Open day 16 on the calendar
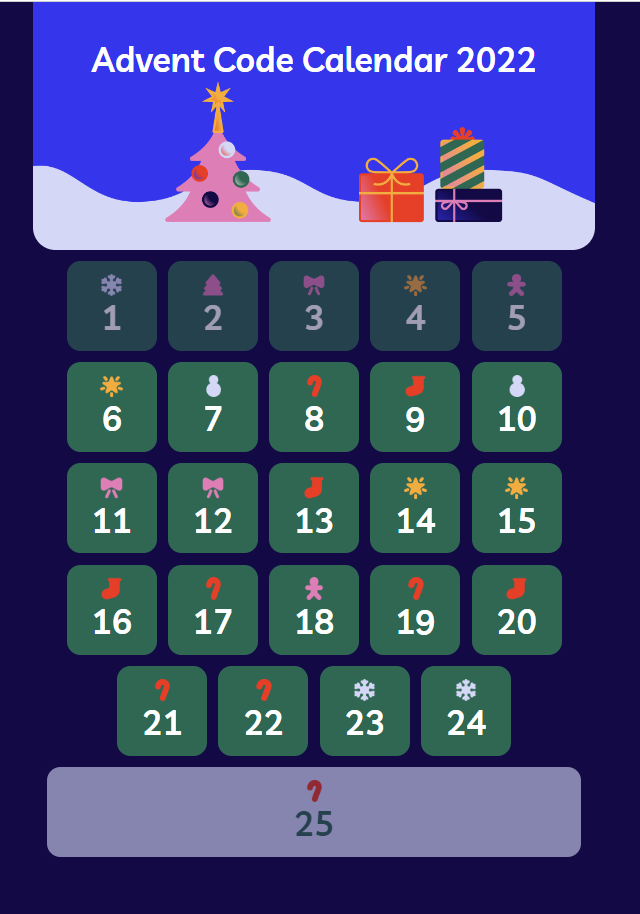Image resolution: width=640 pixels, height=914 pixels. pos(112,610)
